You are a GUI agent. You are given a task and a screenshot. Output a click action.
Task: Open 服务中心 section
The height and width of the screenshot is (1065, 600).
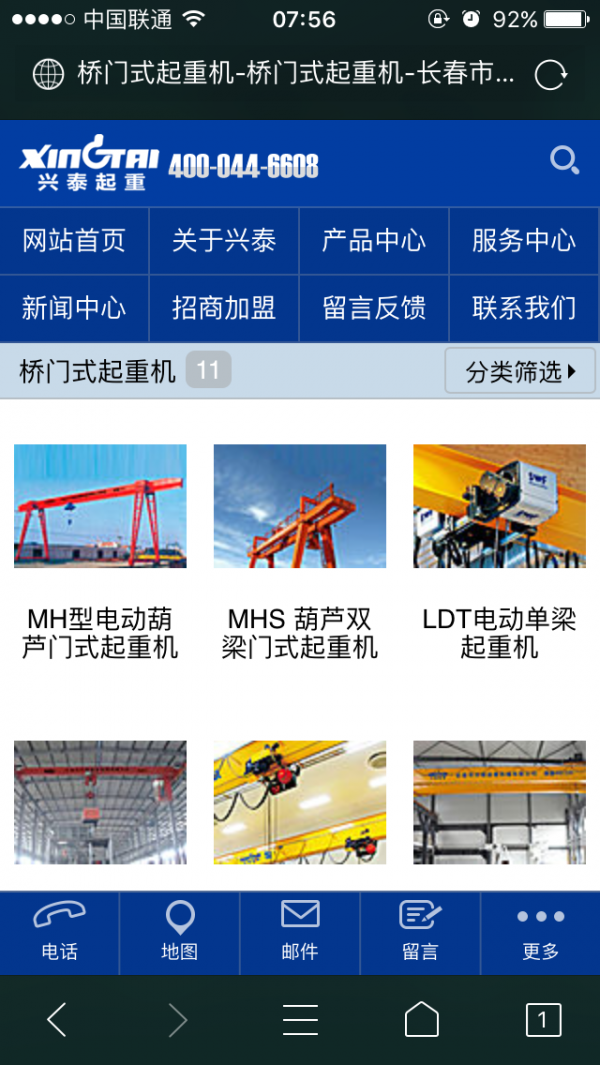[x=524, y=240]
